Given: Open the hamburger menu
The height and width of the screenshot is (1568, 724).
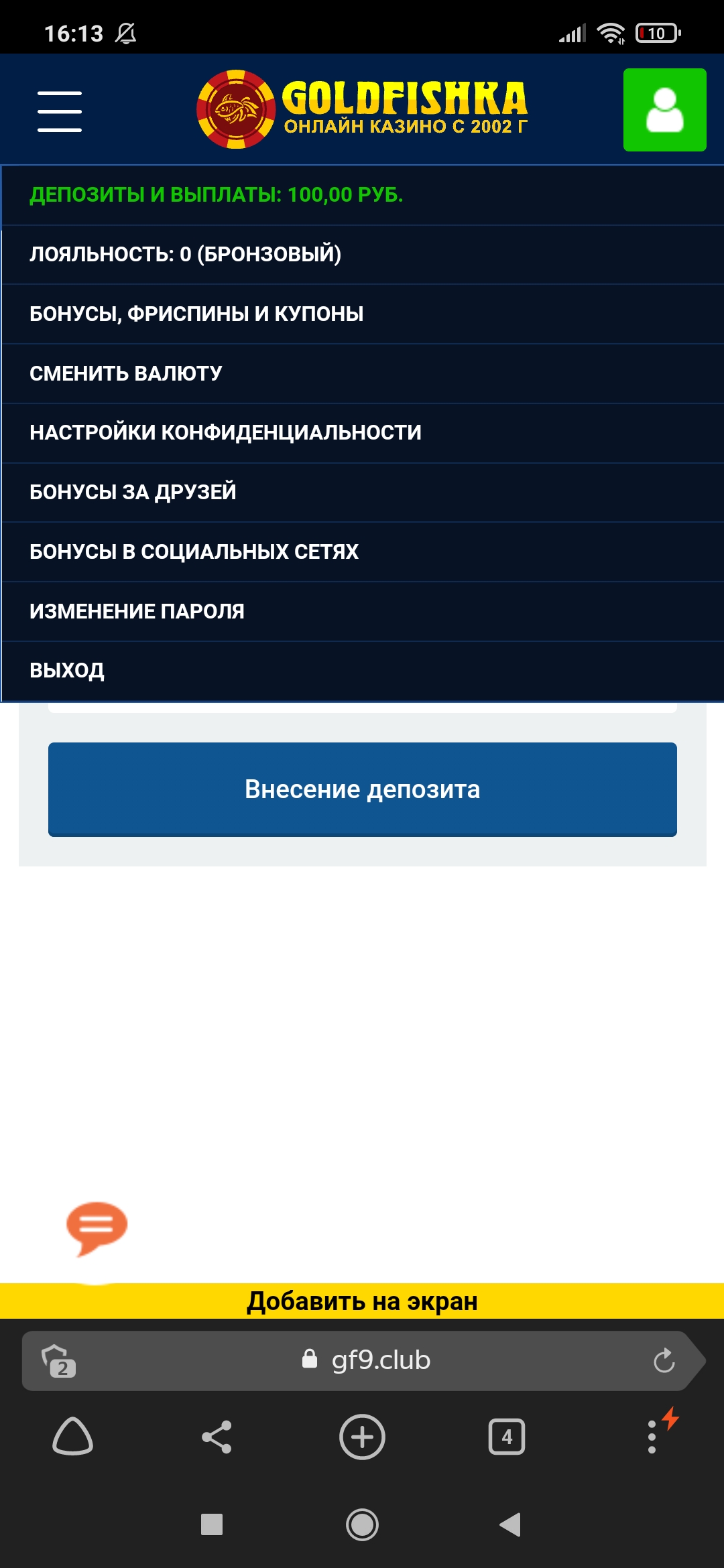Looking at the screenshot, I should click(60, 111).
